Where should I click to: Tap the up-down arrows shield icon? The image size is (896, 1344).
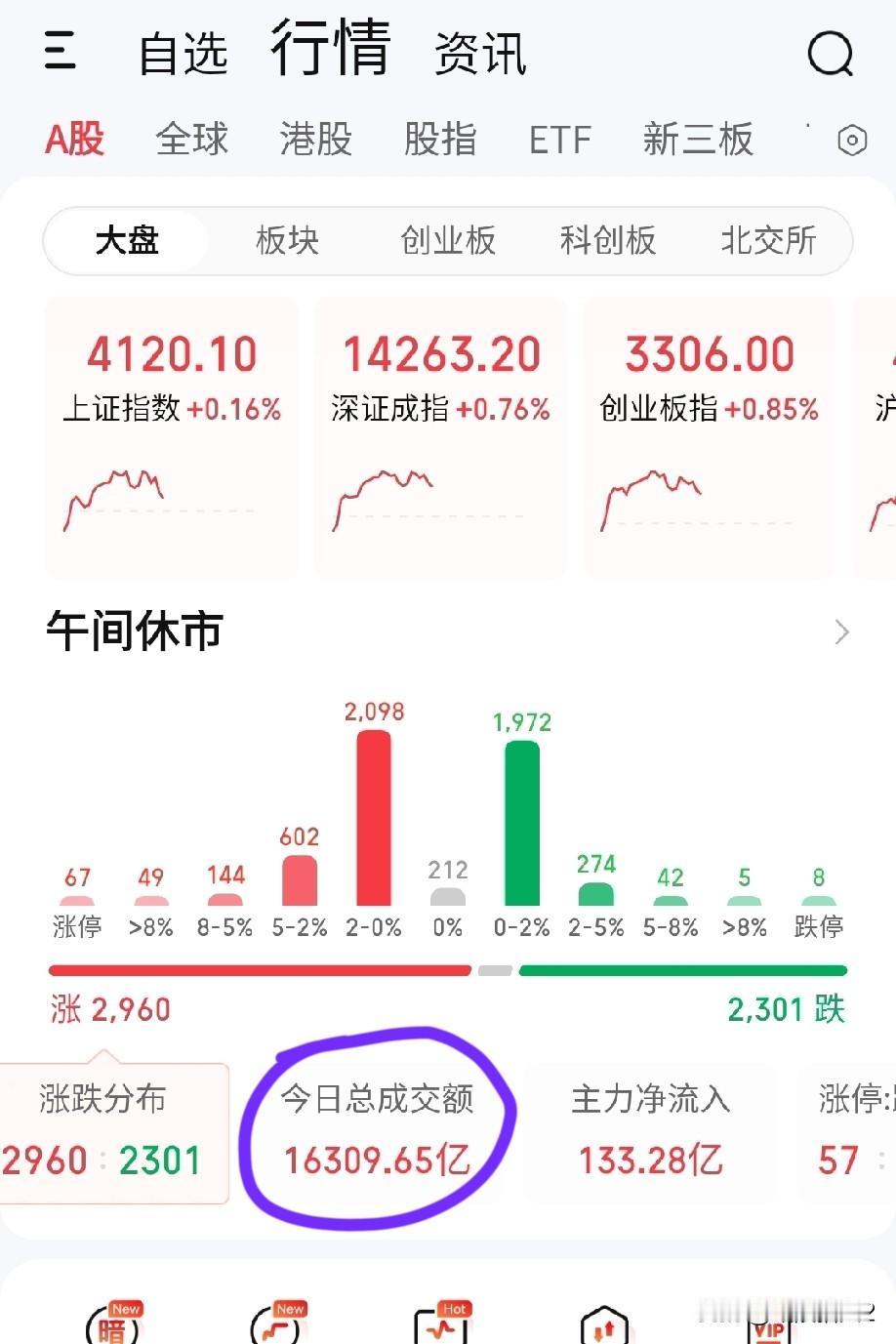606,1324
